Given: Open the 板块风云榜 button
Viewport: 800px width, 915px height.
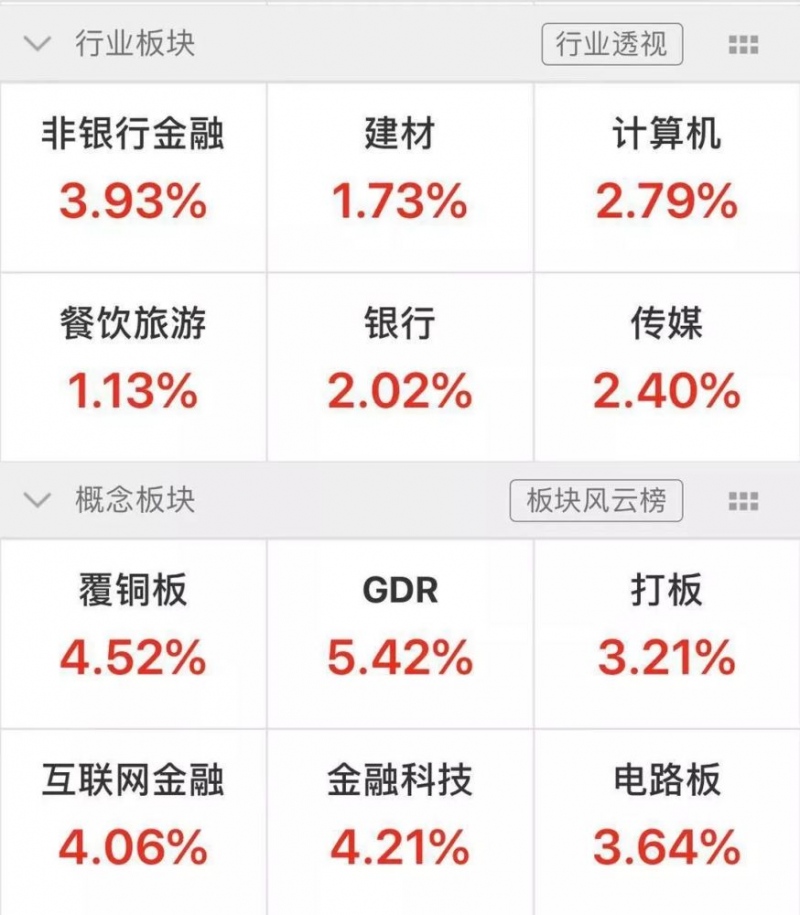Looking at the screenshot, I should click(596, 500).
